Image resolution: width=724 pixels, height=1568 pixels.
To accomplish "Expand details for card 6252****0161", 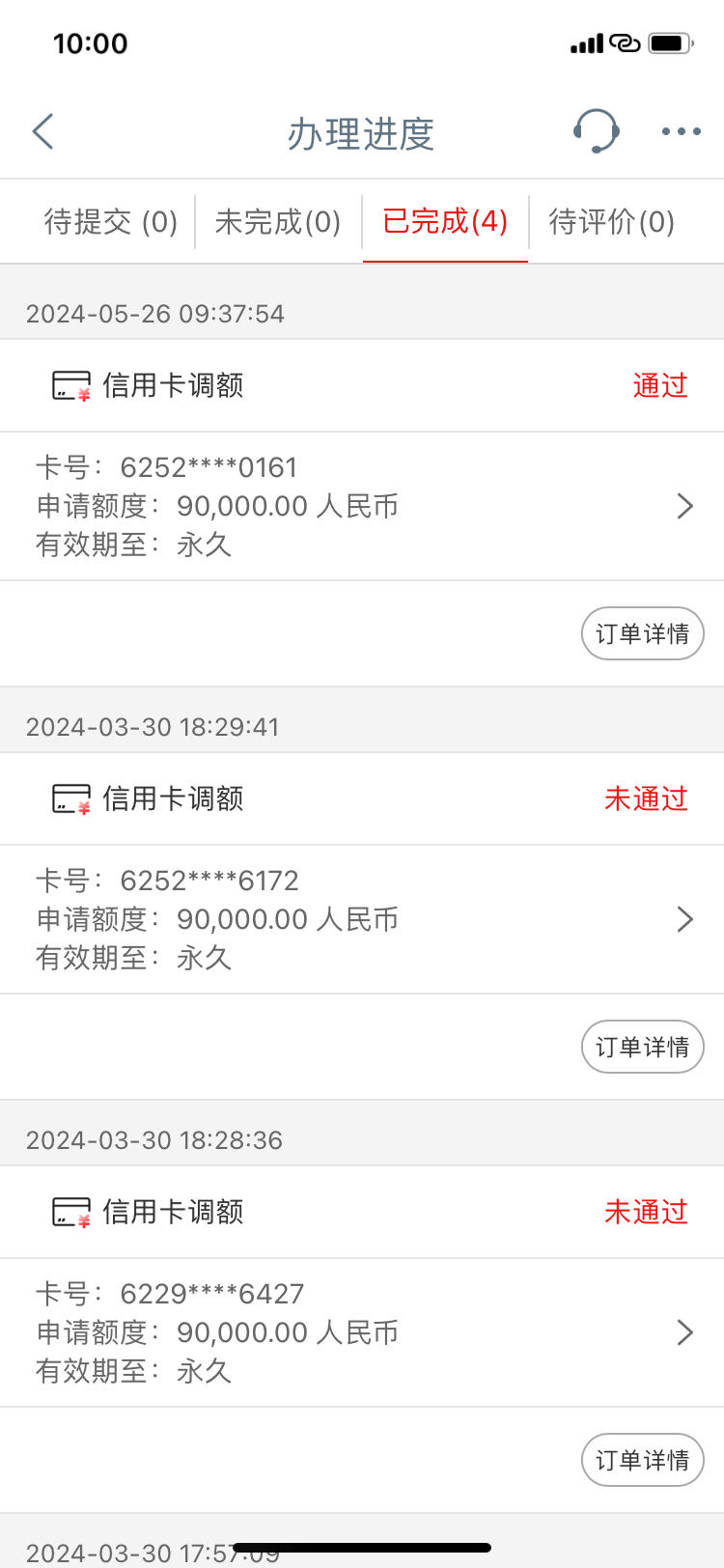I will pos(685,506).
